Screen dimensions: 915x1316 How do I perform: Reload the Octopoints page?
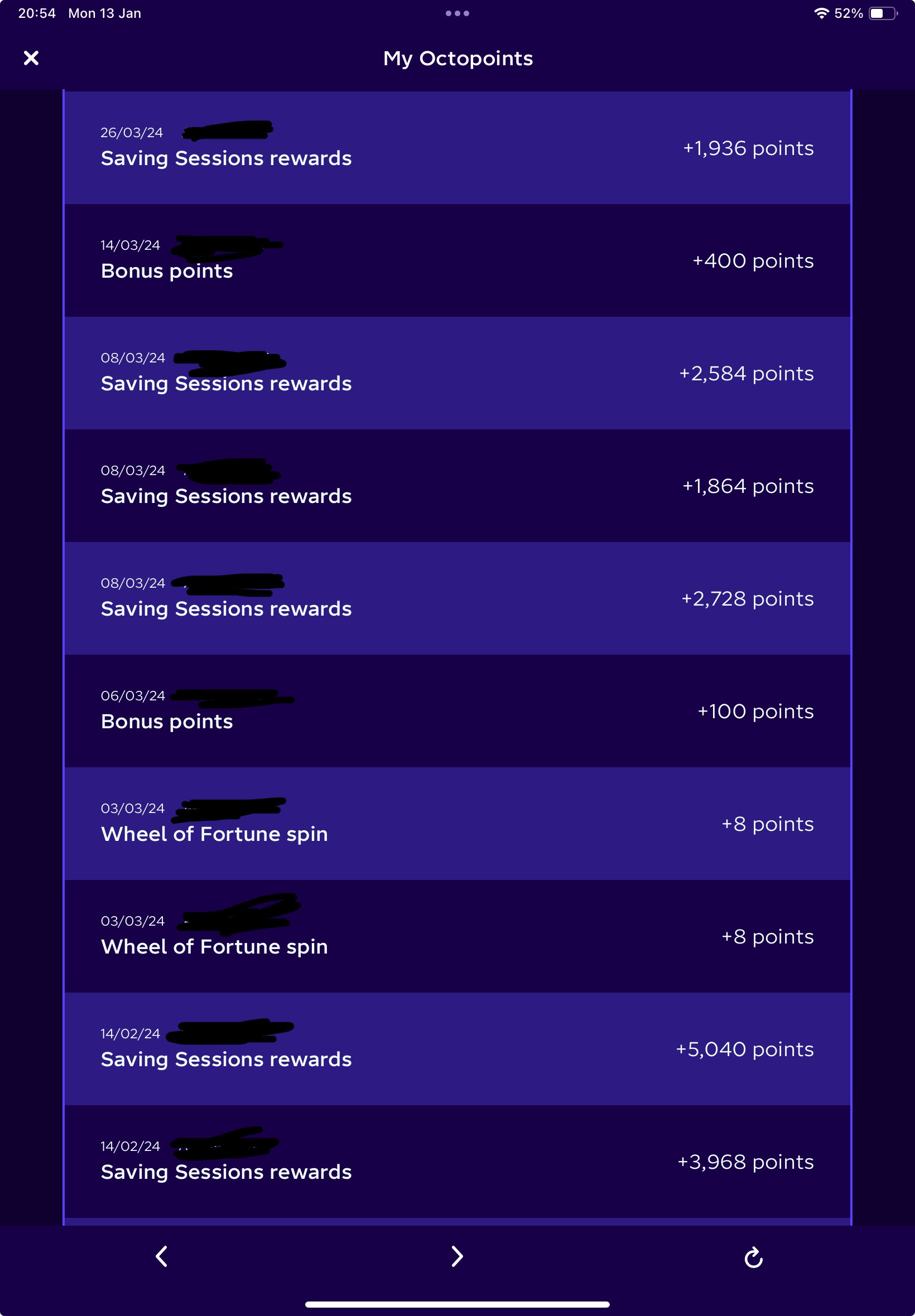click(753, 1257)
